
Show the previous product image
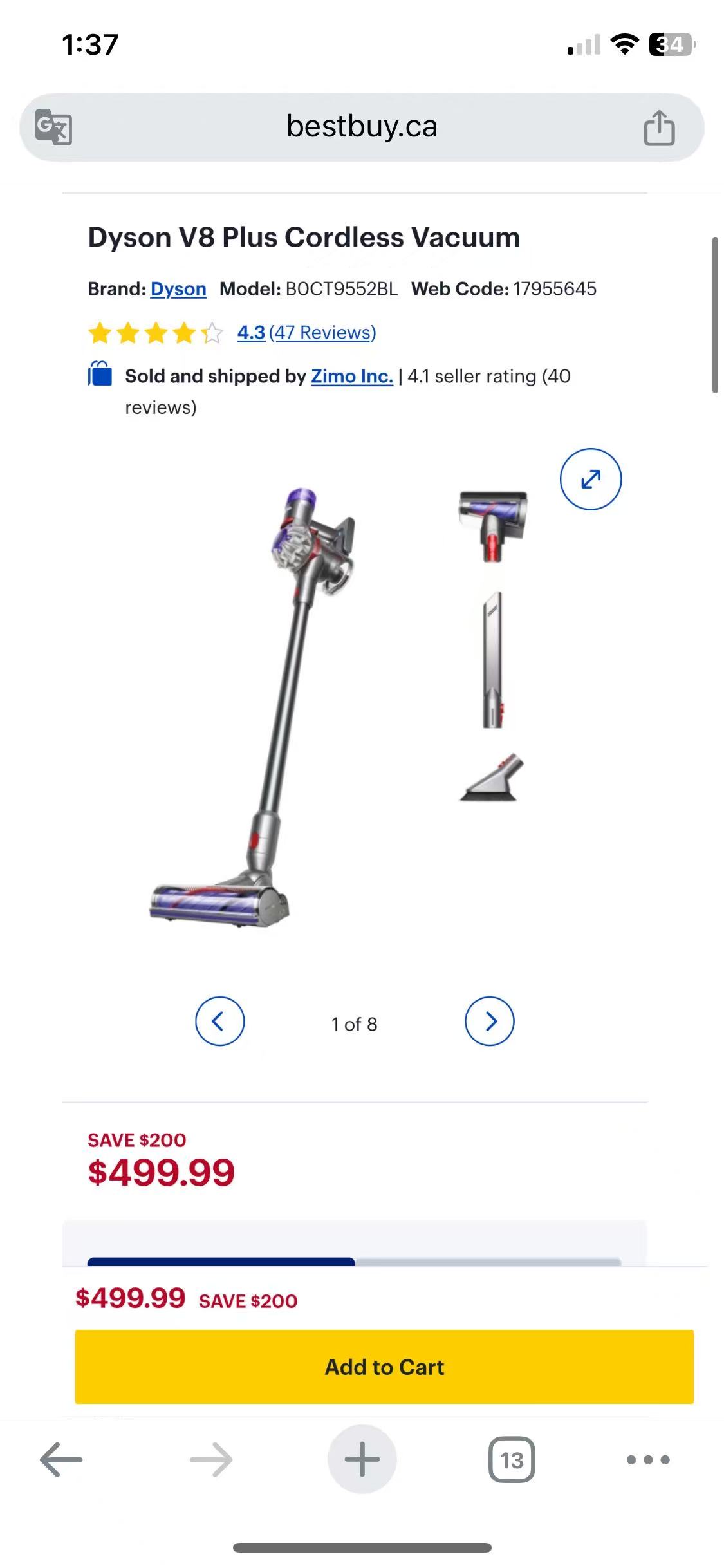pyautogui.click(x=220, y=1022)
